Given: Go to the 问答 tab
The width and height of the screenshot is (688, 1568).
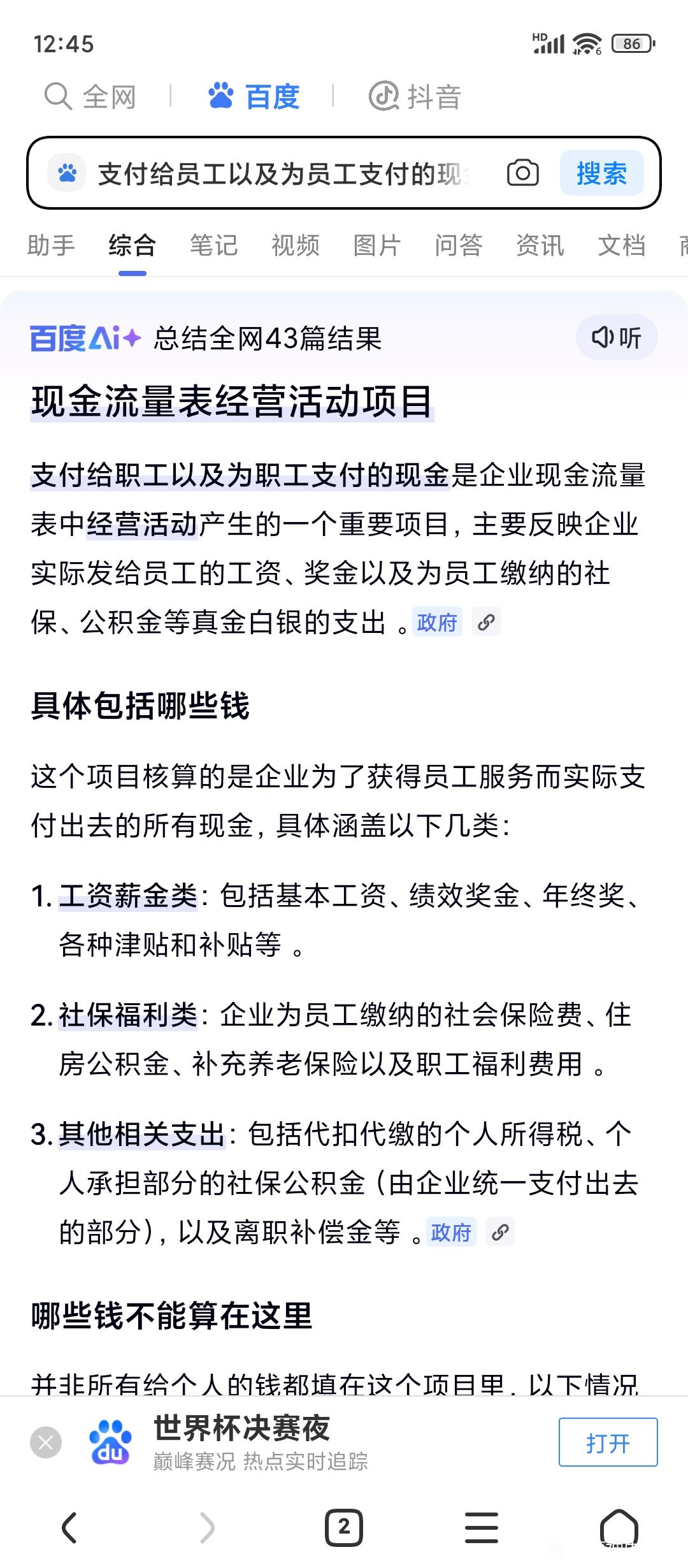Looking at the screenshot, I should (459, 245).
